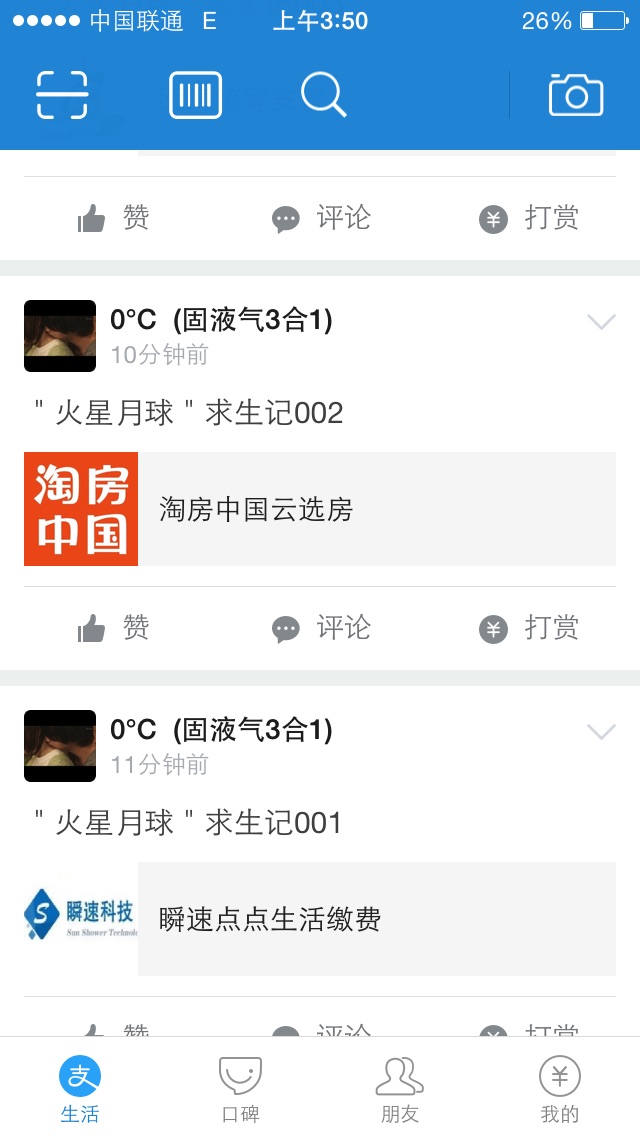
Task: Open the QR scan icon
Action: 62,95
